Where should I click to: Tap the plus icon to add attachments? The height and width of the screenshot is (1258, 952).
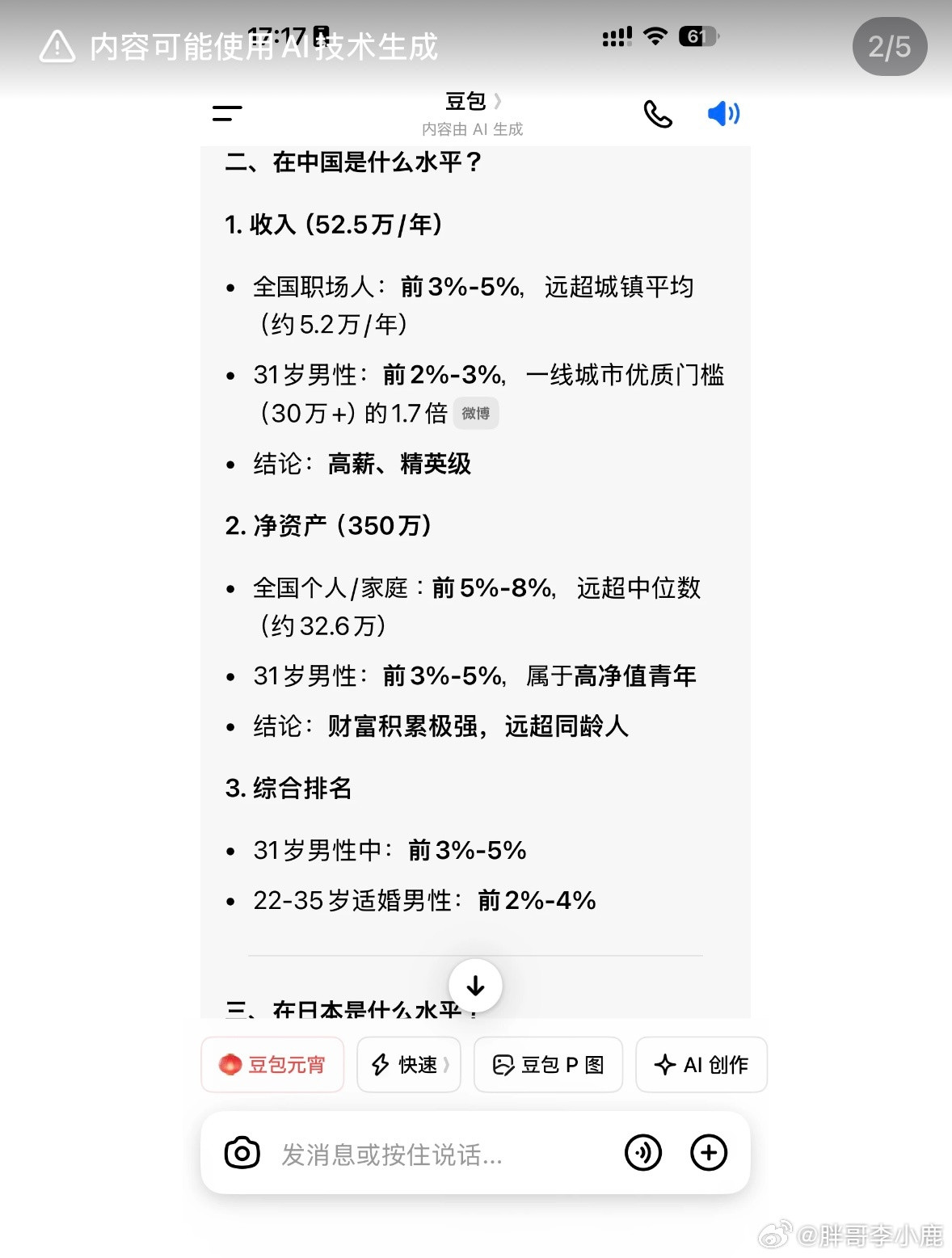[x=709, y=1153]
